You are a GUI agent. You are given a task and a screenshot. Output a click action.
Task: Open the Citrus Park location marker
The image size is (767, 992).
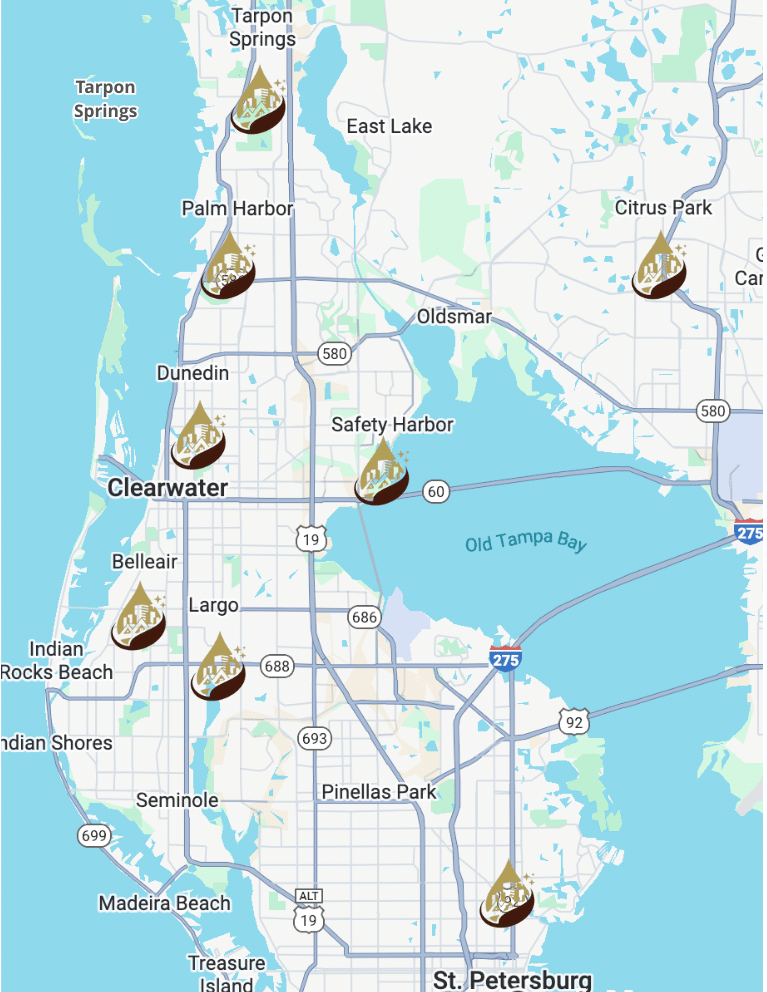[x=659, y=268]
